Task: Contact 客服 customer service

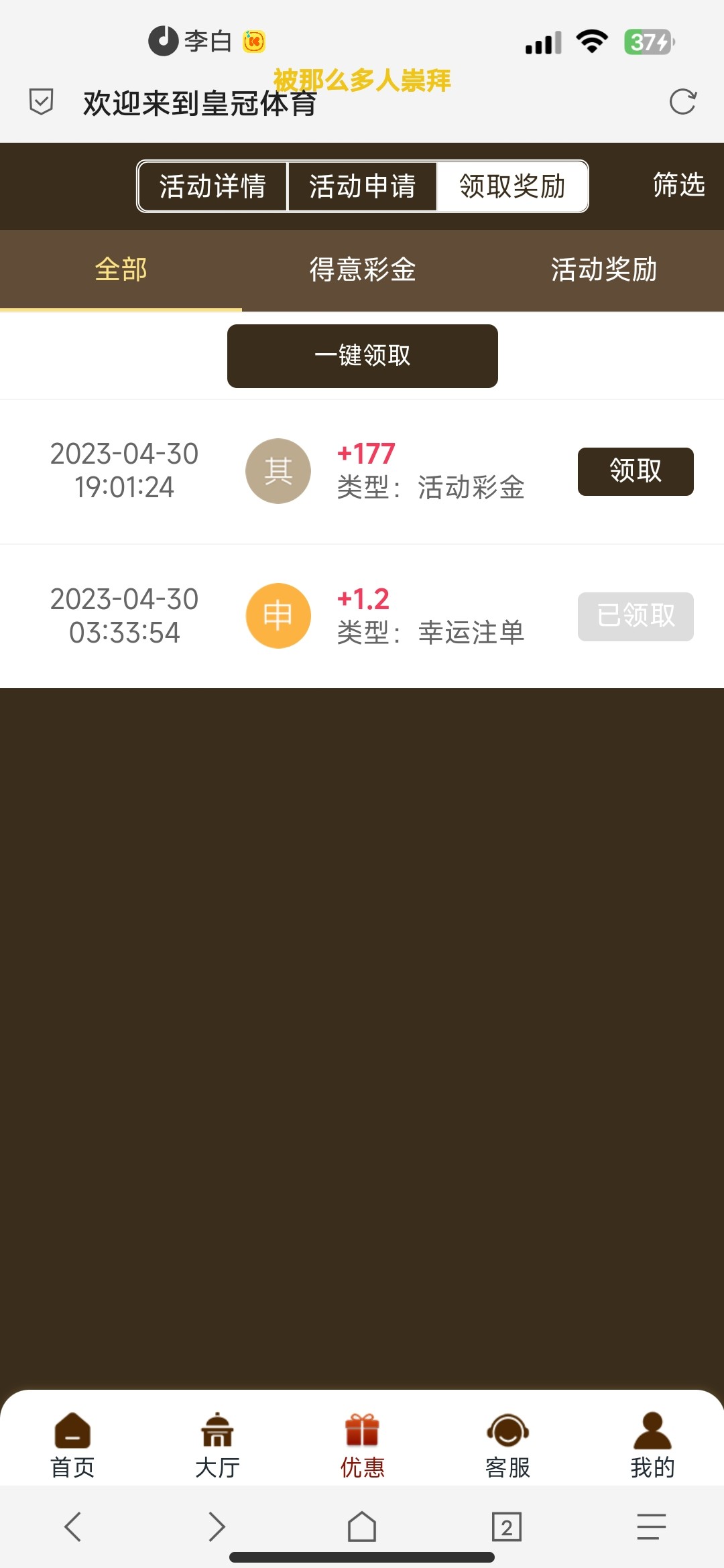Action: pyautogui.click(x=507, y=1446)
